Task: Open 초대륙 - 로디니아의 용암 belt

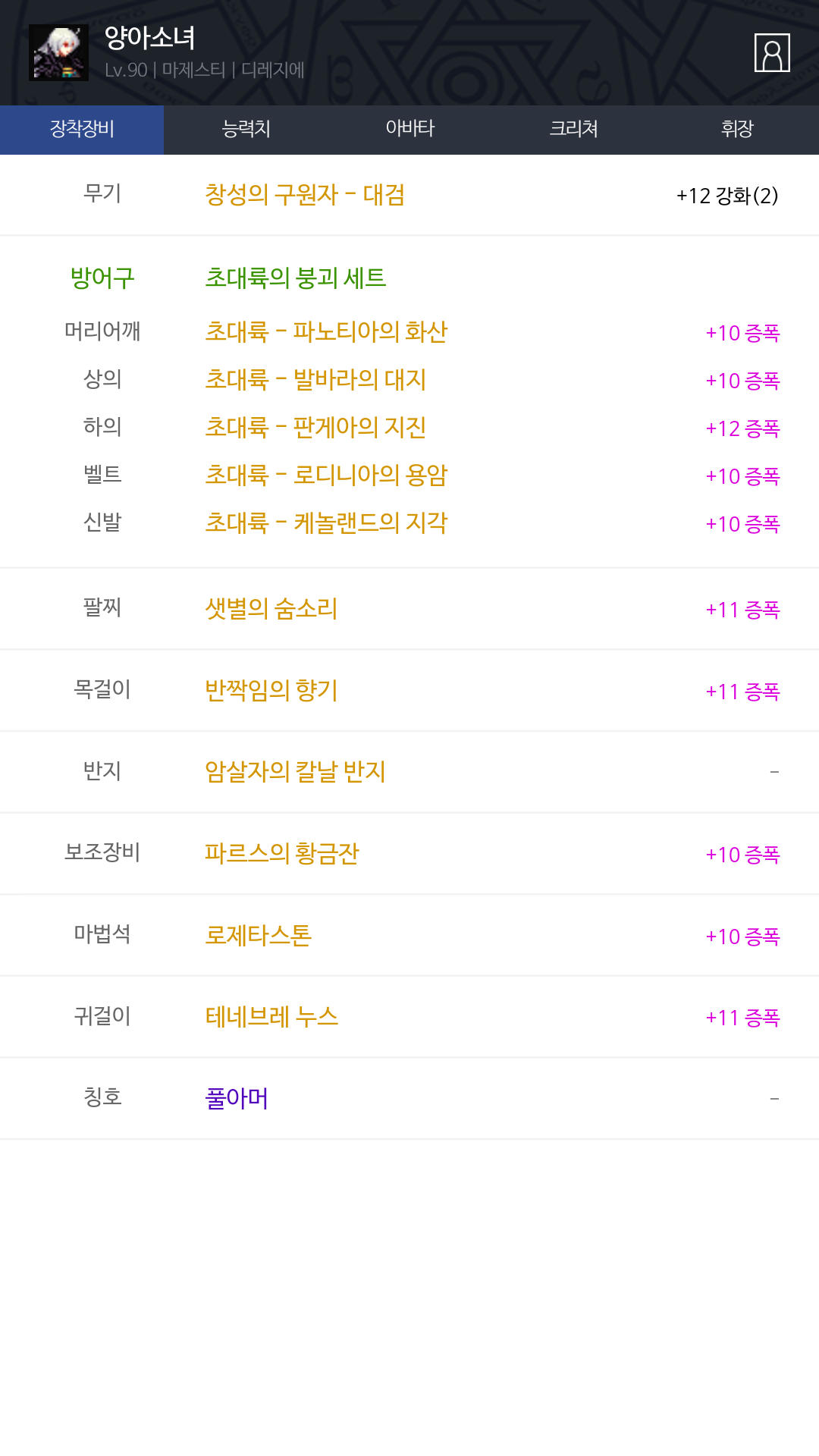Action: point(326,475)
